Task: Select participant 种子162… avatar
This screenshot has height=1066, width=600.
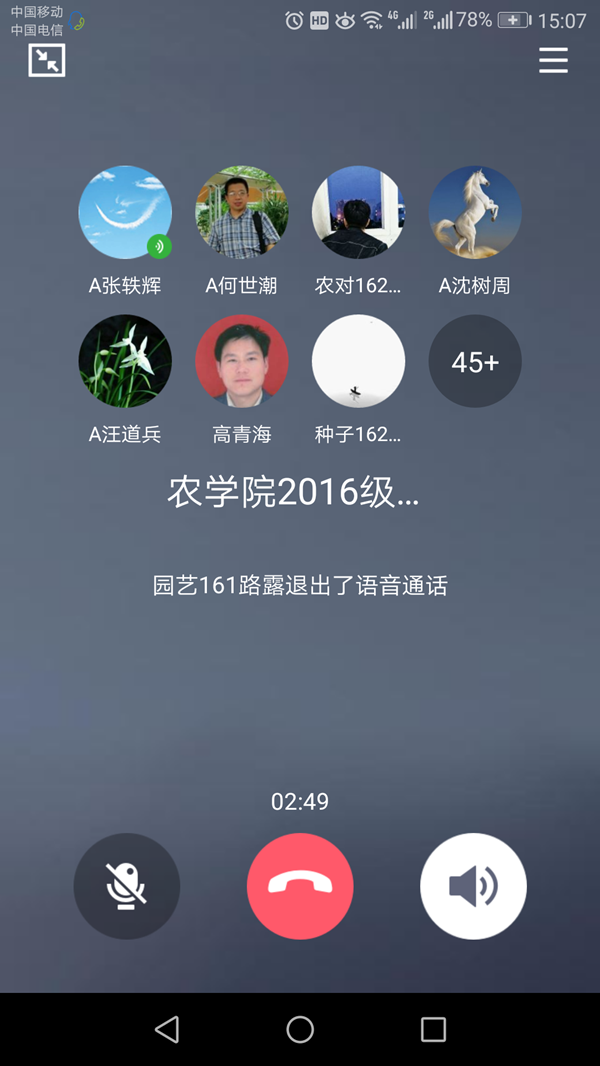Action: [358, 361]
